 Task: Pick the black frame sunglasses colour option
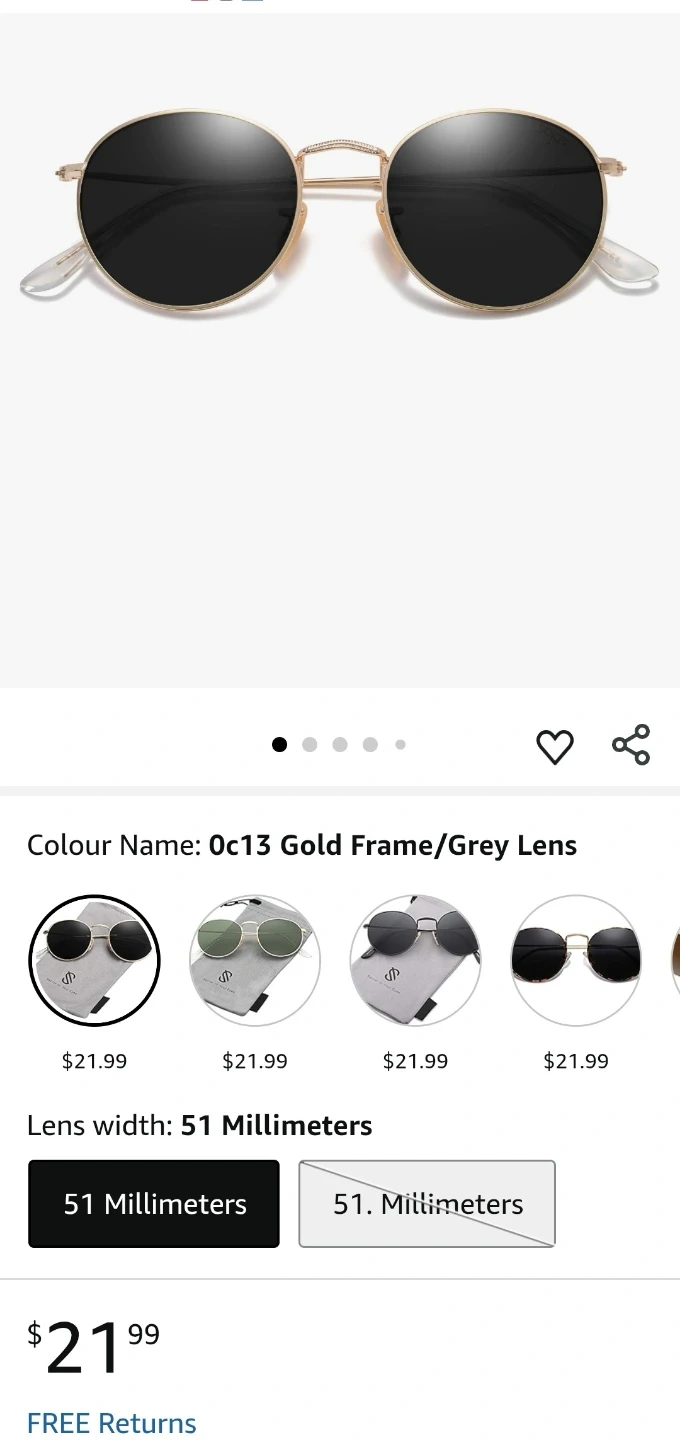pyautogui.click(x=415, y=960)
